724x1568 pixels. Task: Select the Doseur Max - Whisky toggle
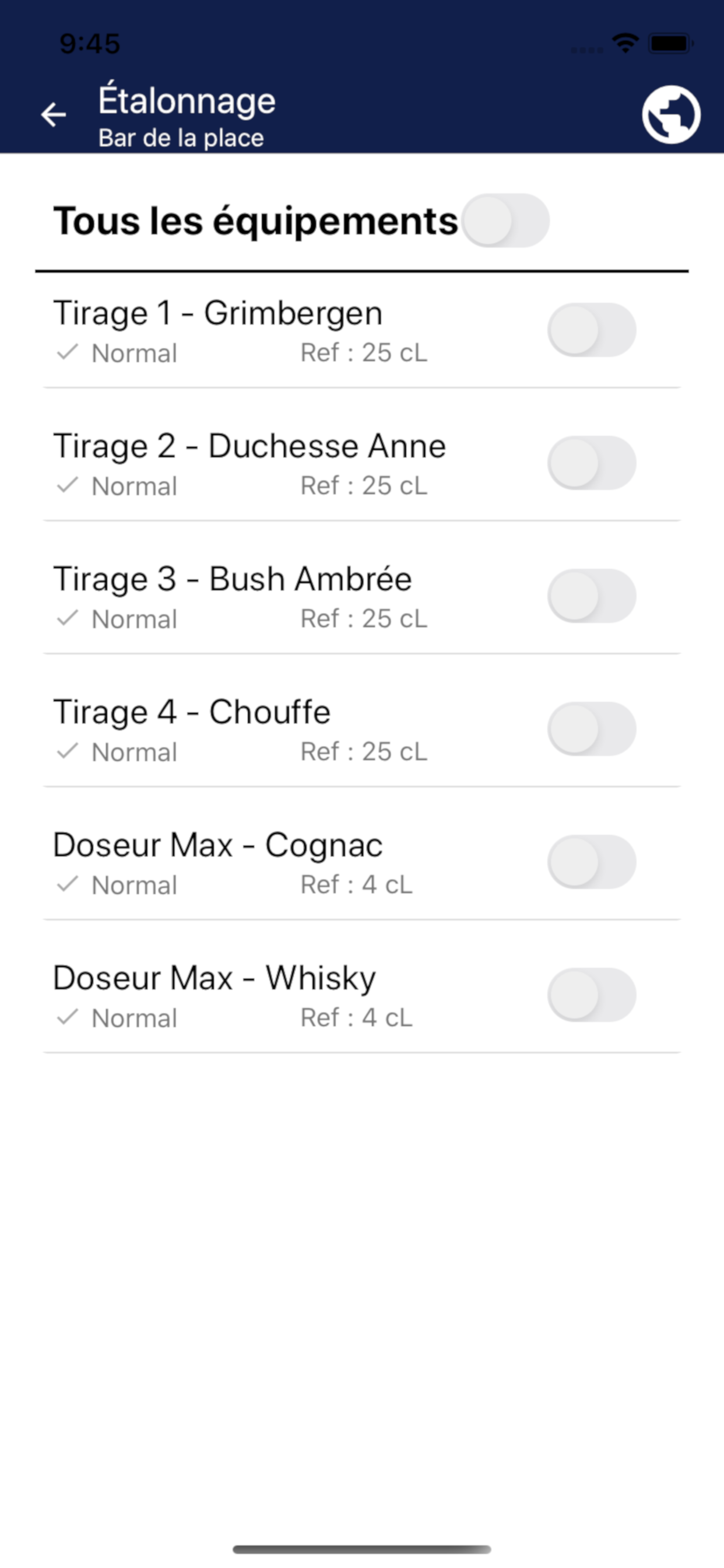592,995
